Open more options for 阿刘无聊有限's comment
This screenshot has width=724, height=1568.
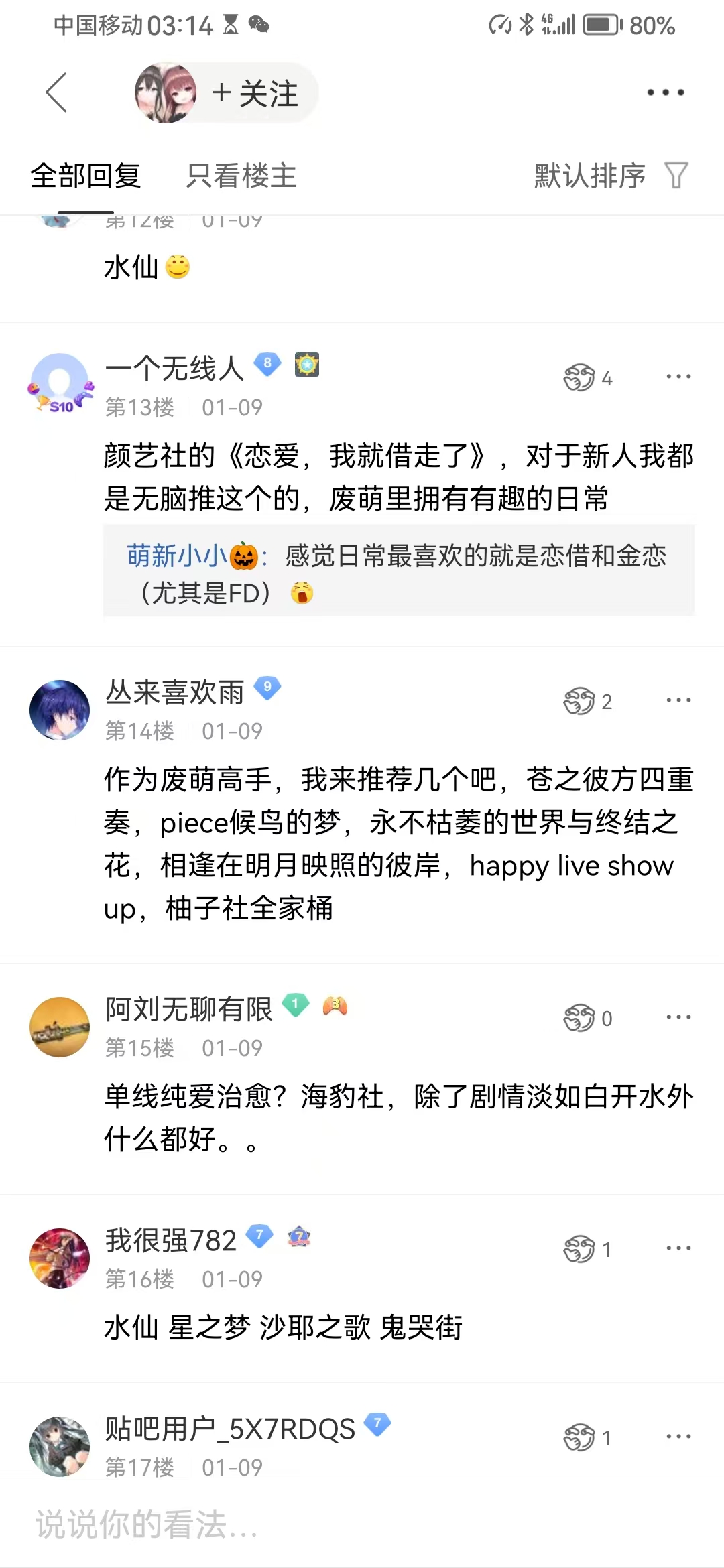coord(678,1017)
